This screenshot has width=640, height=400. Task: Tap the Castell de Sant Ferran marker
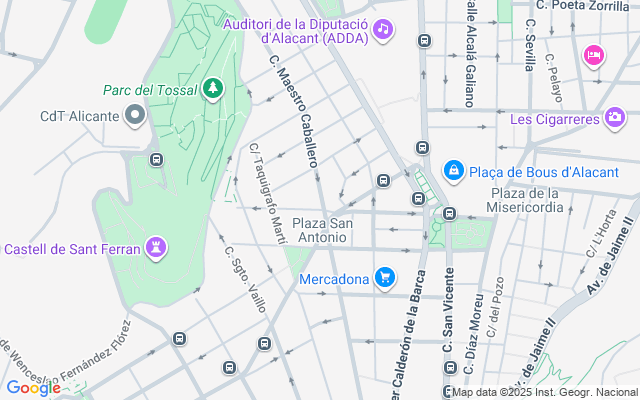(x=156, y=246)
